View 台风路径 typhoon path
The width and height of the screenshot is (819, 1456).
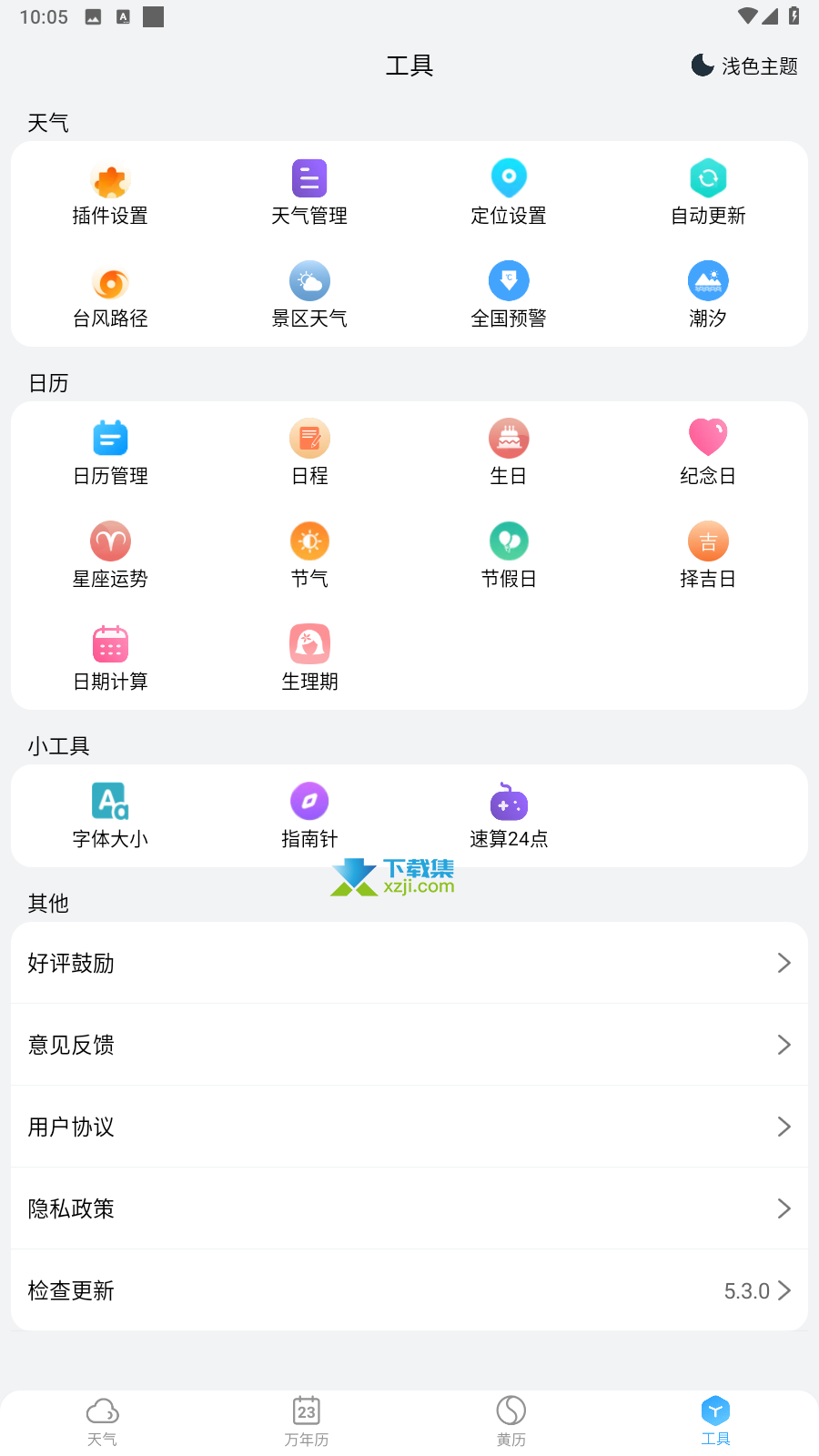click(x=110, y=297)
